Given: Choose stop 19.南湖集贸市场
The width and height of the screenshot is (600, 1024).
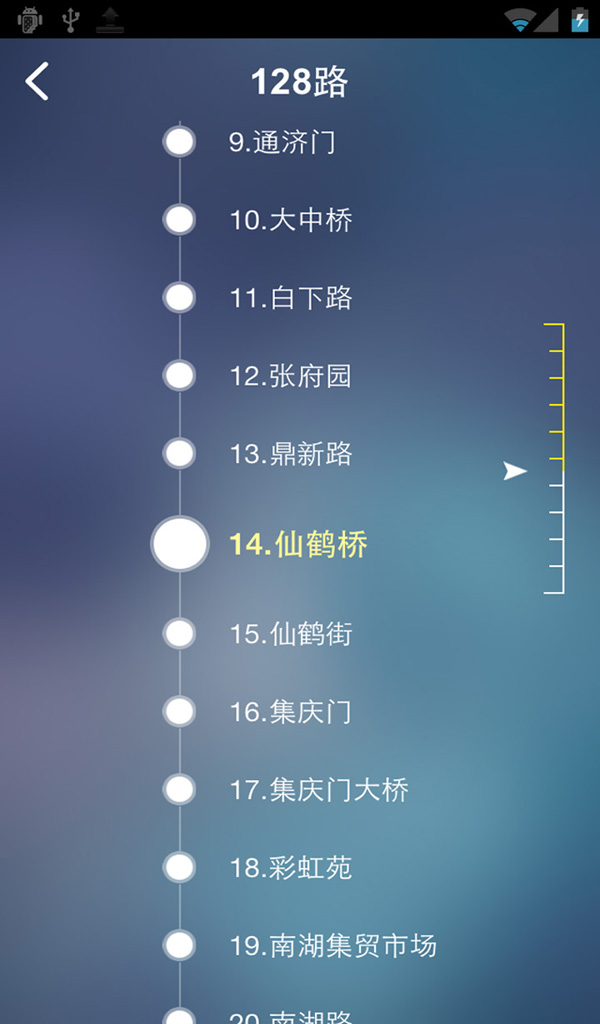Looking at the screenshot, I should [x=333, y=946].
